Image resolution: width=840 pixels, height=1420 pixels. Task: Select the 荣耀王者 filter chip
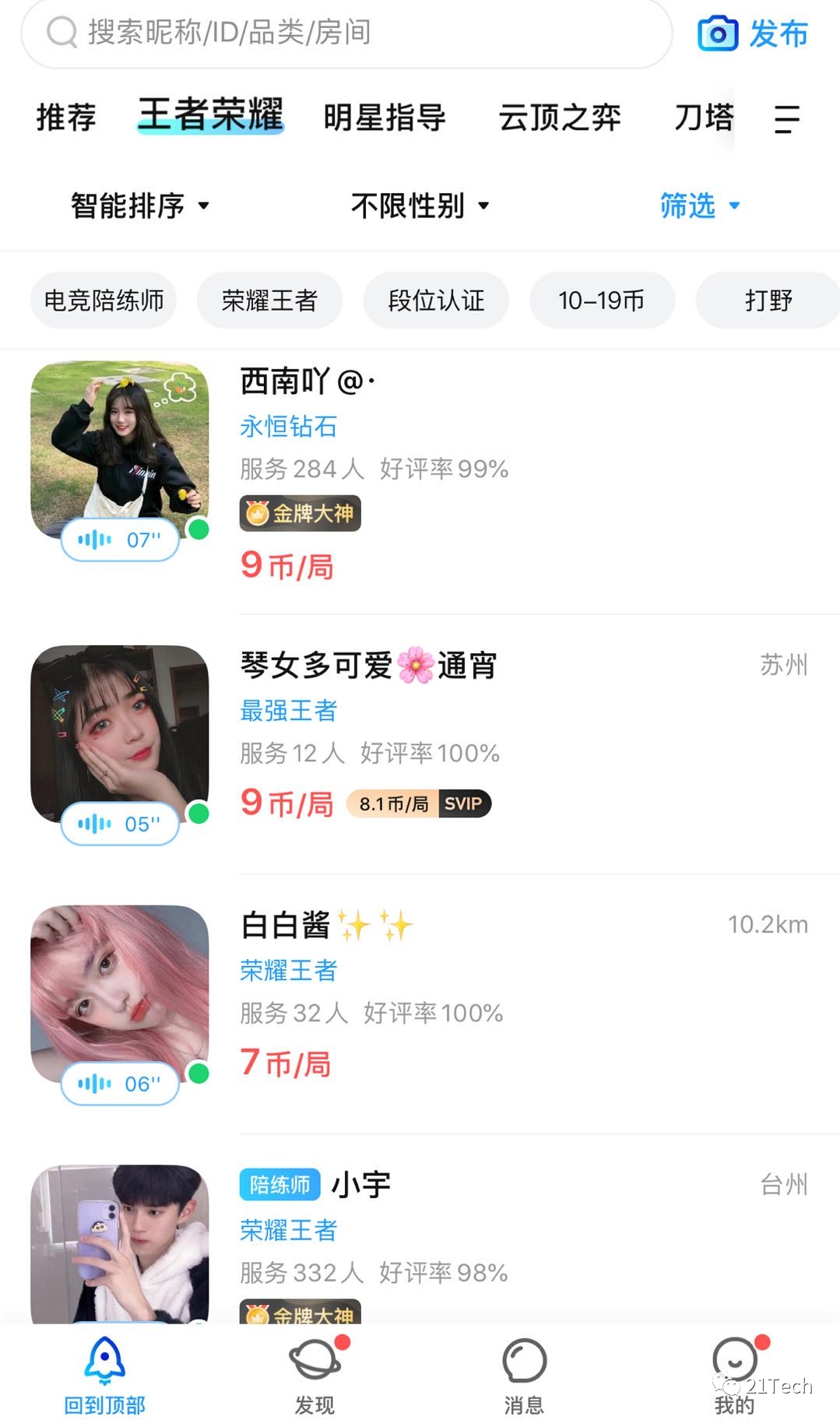click(269, 301)
